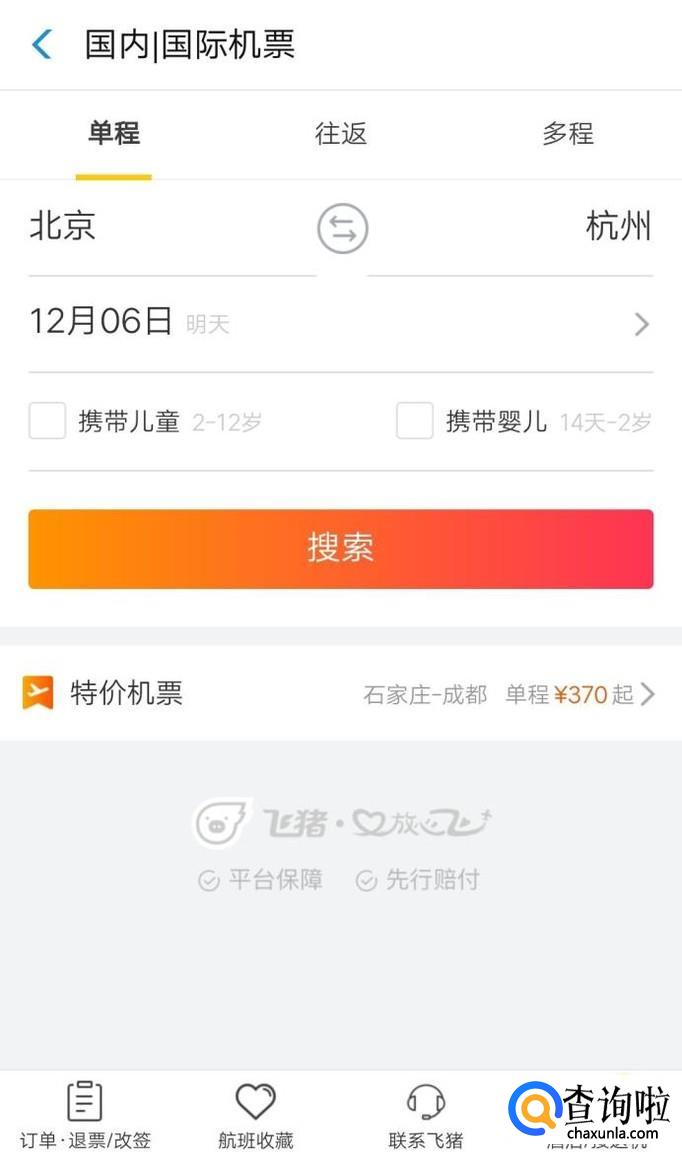Check the 携带婴儿 checkbox
Image resolution: width=682 pixels, height=1164 pixels.
coord(414,421)
